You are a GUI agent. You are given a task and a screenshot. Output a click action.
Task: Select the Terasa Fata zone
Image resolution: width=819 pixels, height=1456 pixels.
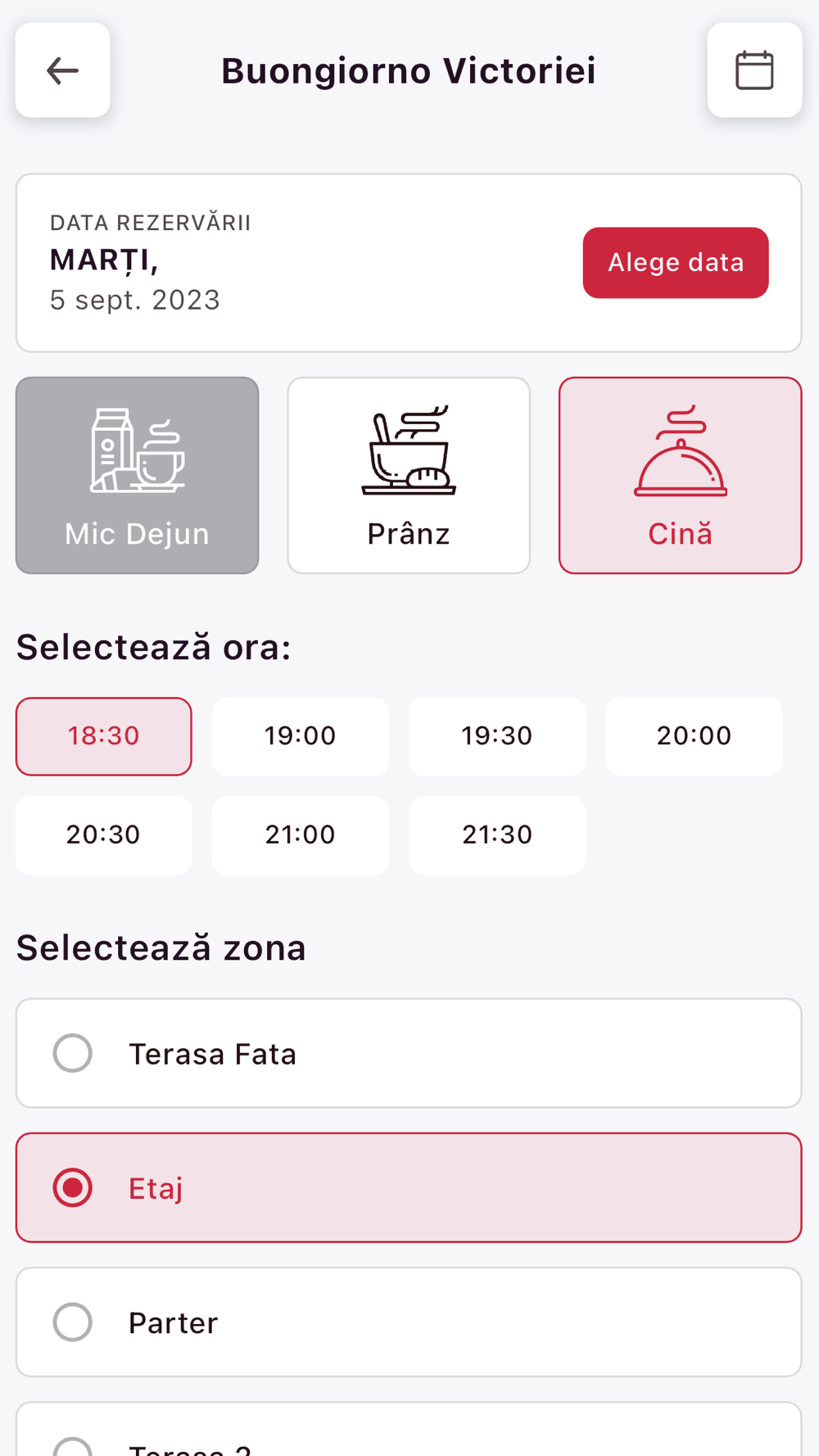[409, 1053]
